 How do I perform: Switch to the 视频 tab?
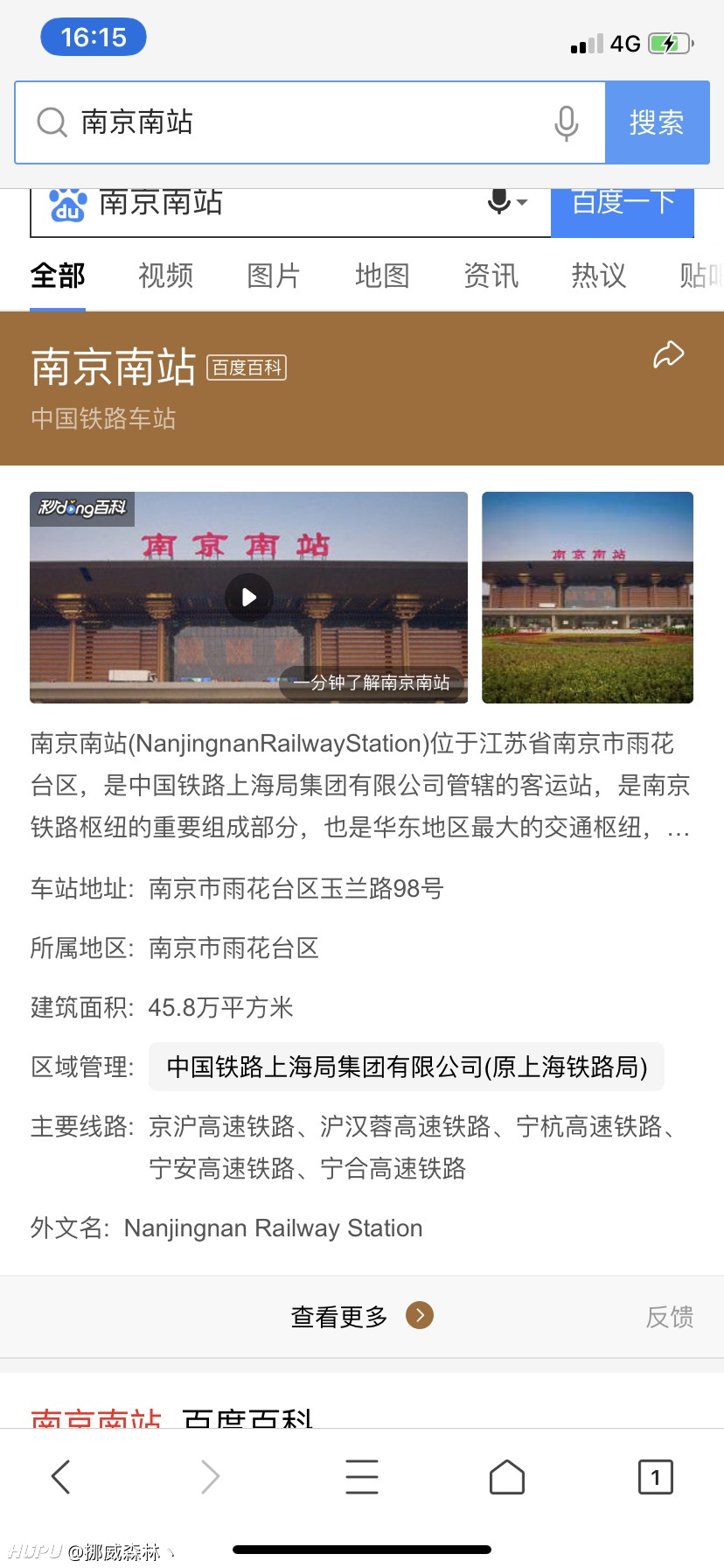pyautogui.click(x=166, y=276)
